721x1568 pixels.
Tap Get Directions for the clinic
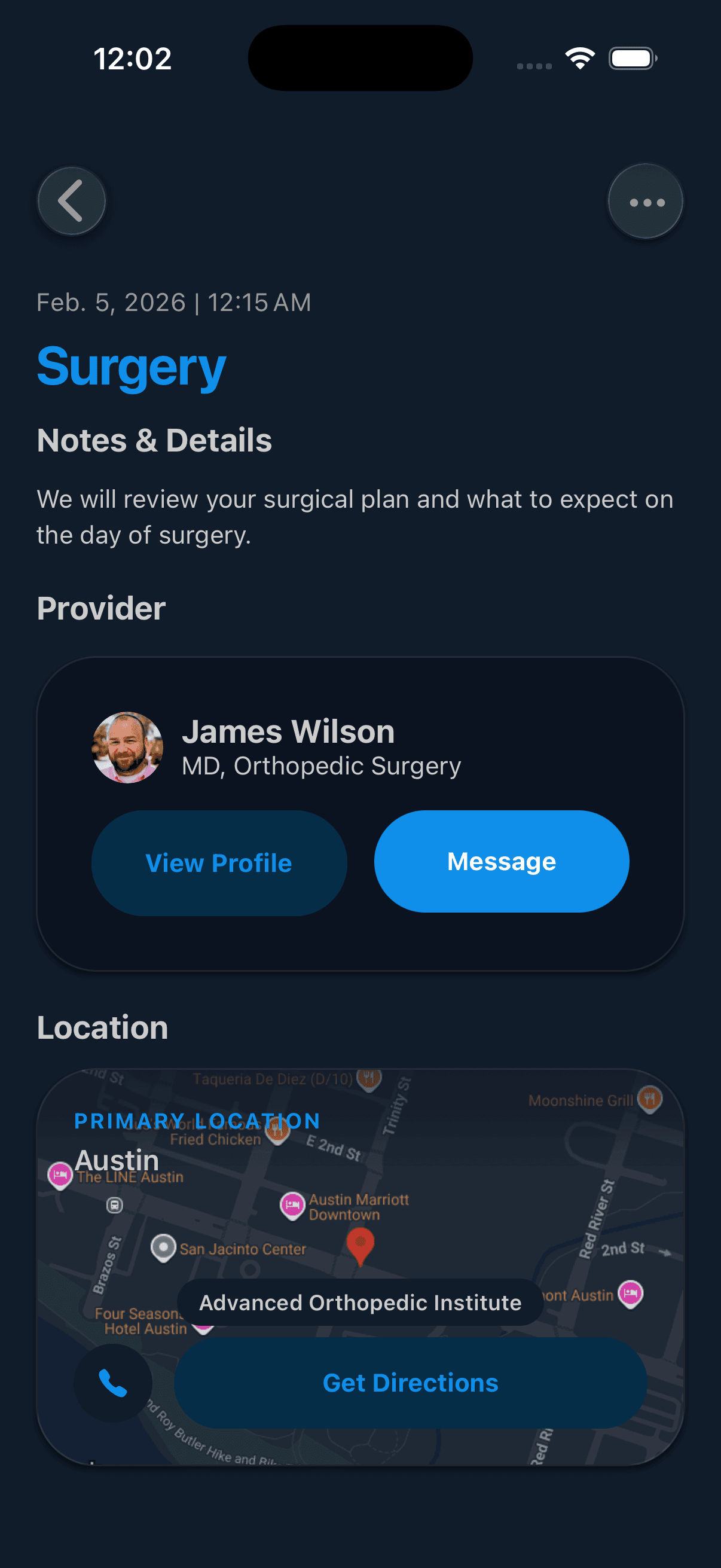coord(410,1383)
